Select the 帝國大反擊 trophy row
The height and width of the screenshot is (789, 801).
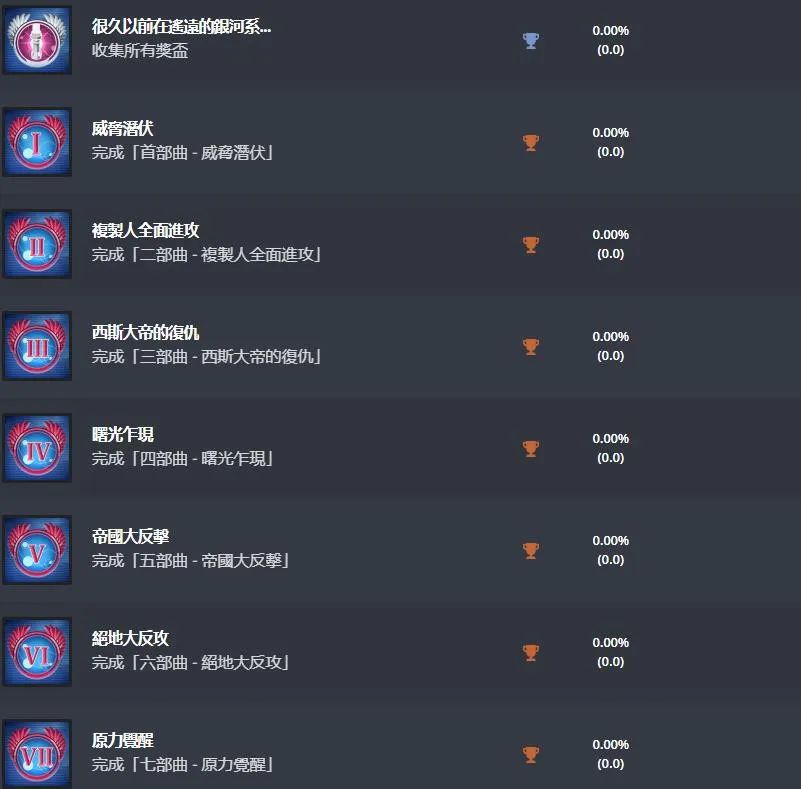coord(130,537)
